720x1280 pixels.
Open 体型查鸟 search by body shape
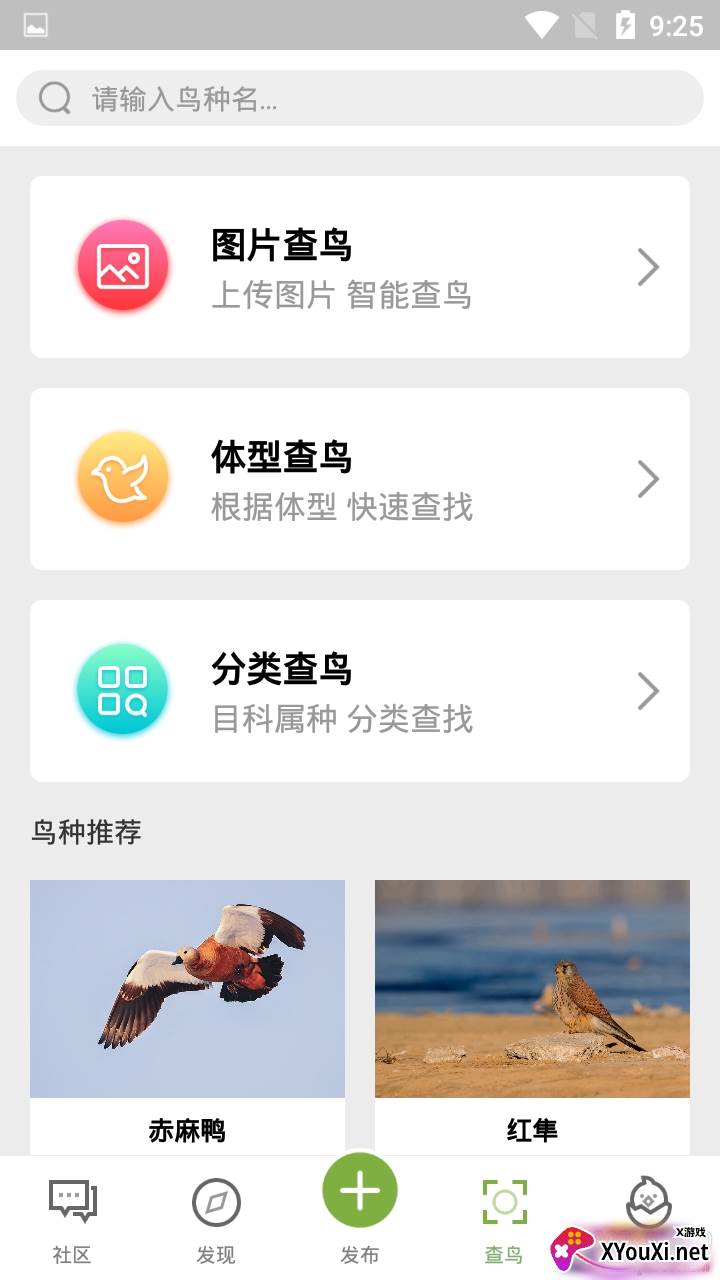360,479
